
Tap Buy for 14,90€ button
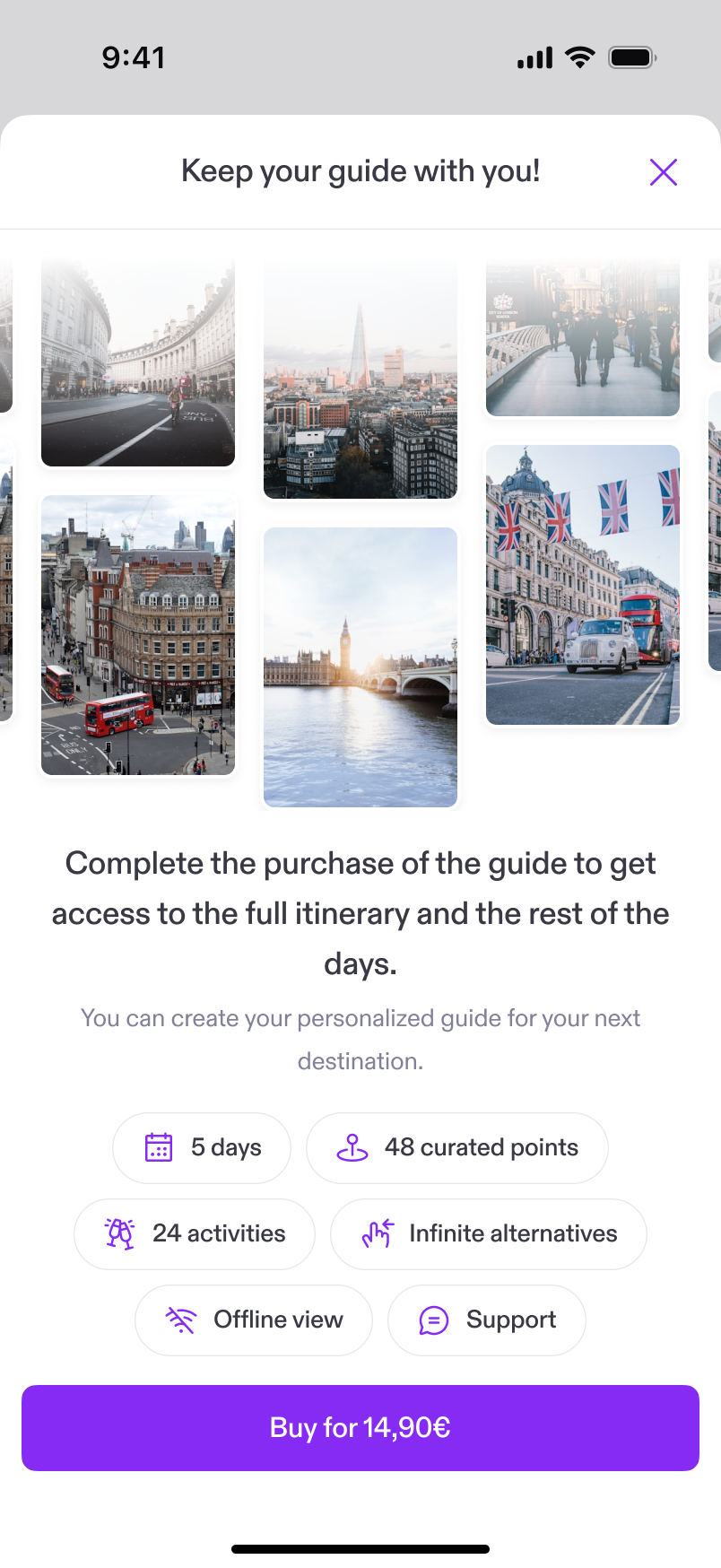tap(360, 1427)
